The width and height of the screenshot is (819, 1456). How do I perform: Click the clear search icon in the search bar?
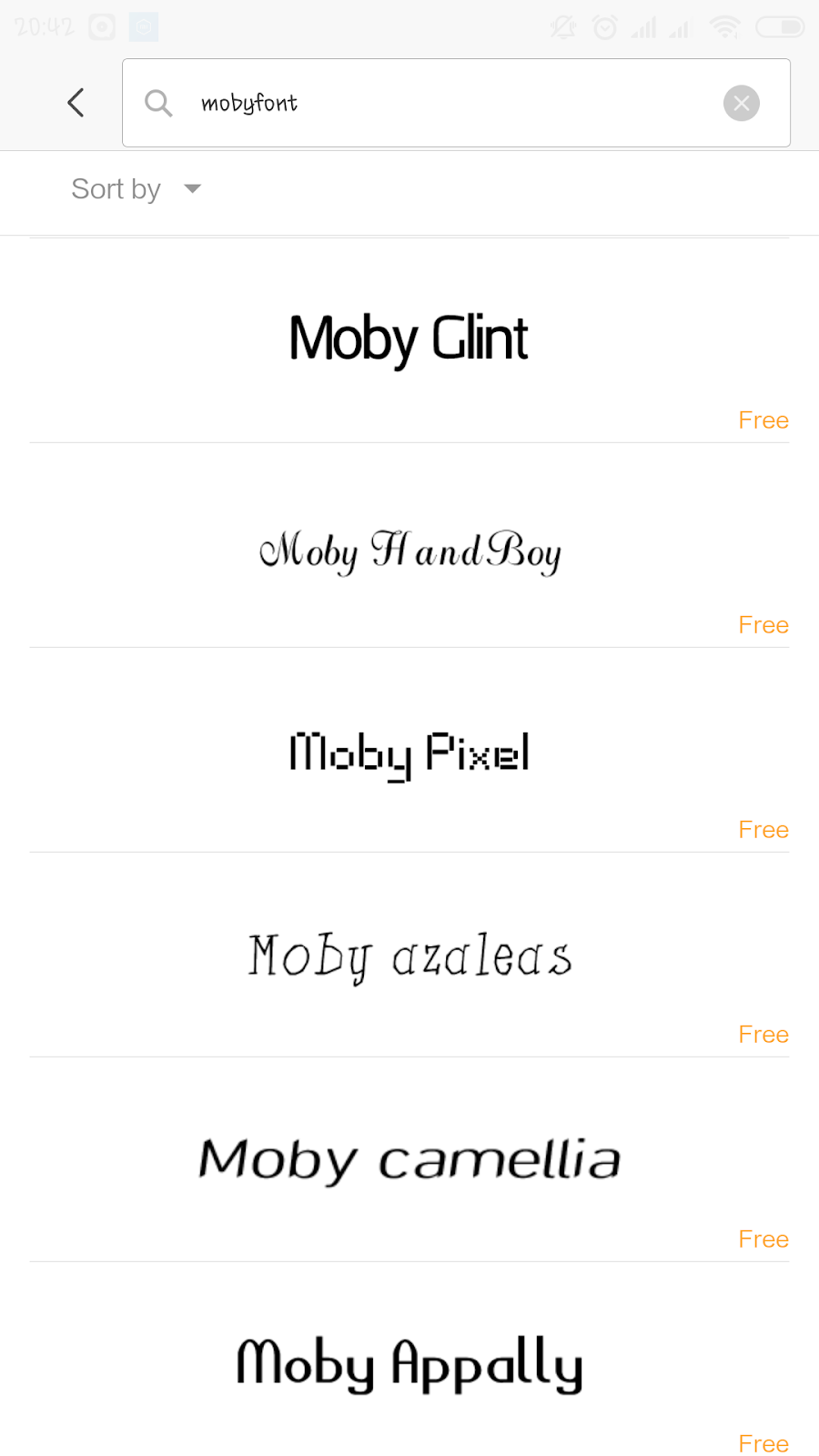(x=741, y=103)
